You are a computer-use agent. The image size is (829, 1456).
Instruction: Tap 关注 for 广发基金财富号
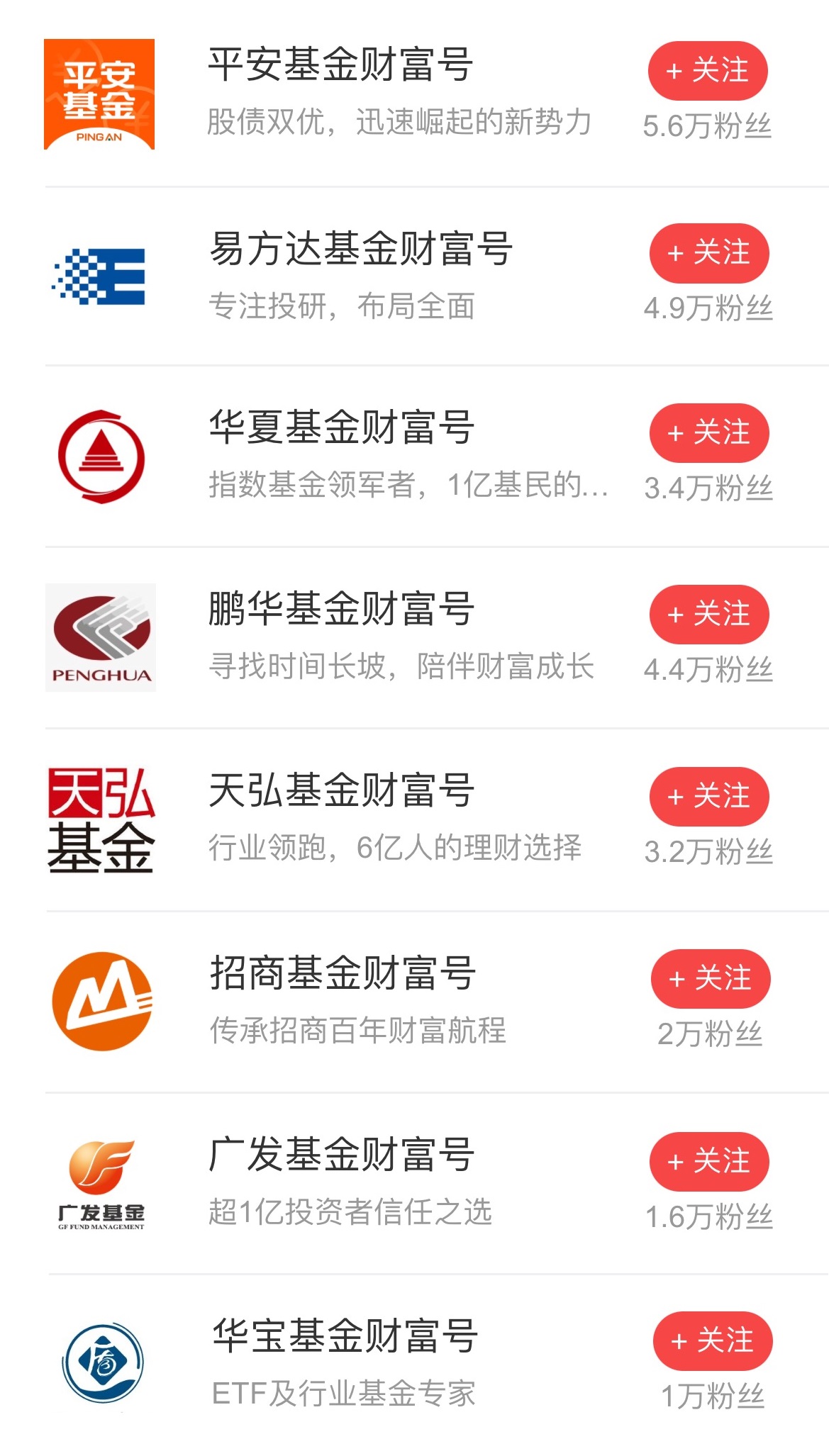[x=709, y=1161]
